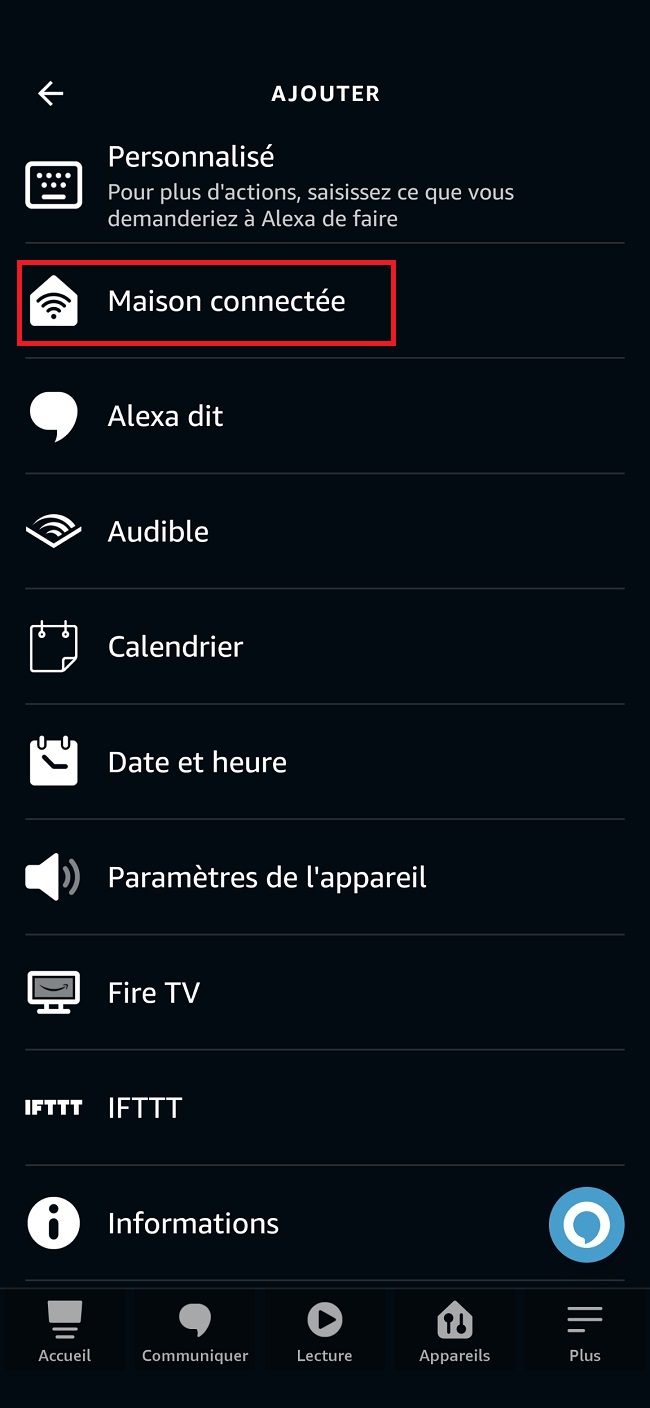Choose the Alexa dit action
The width and height of the screenshot is (650, 1408).
click(165, 416)
